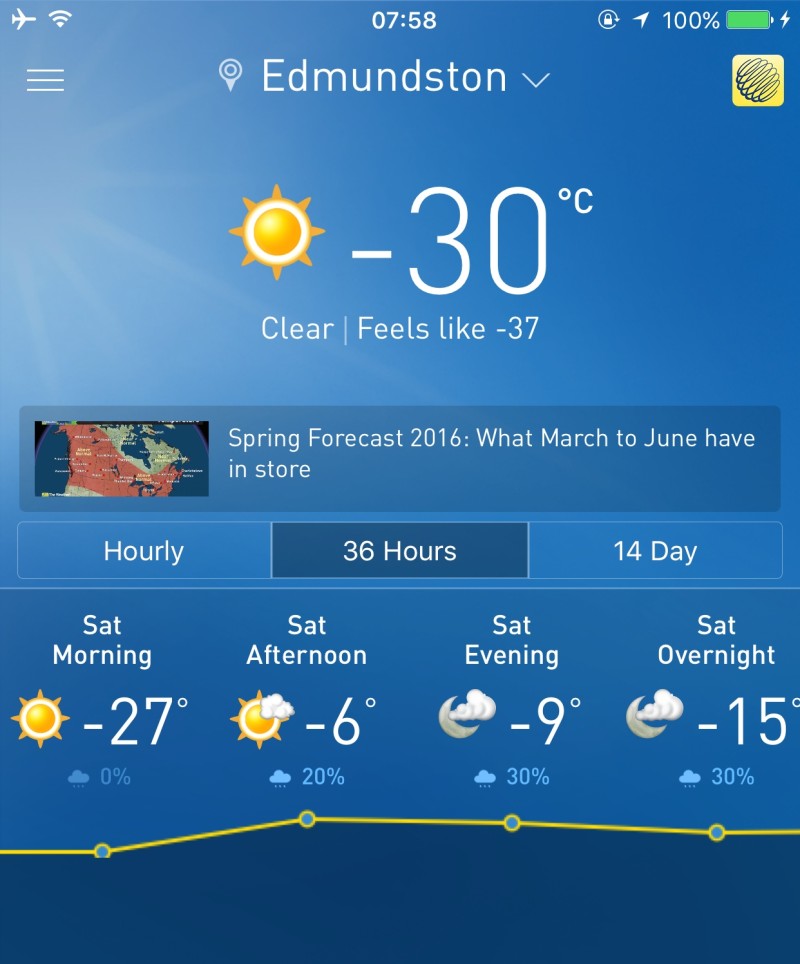Screen dimensions: 800x964
Task: Show Sat Overnight forecast details
Action: tap(716, 700)
